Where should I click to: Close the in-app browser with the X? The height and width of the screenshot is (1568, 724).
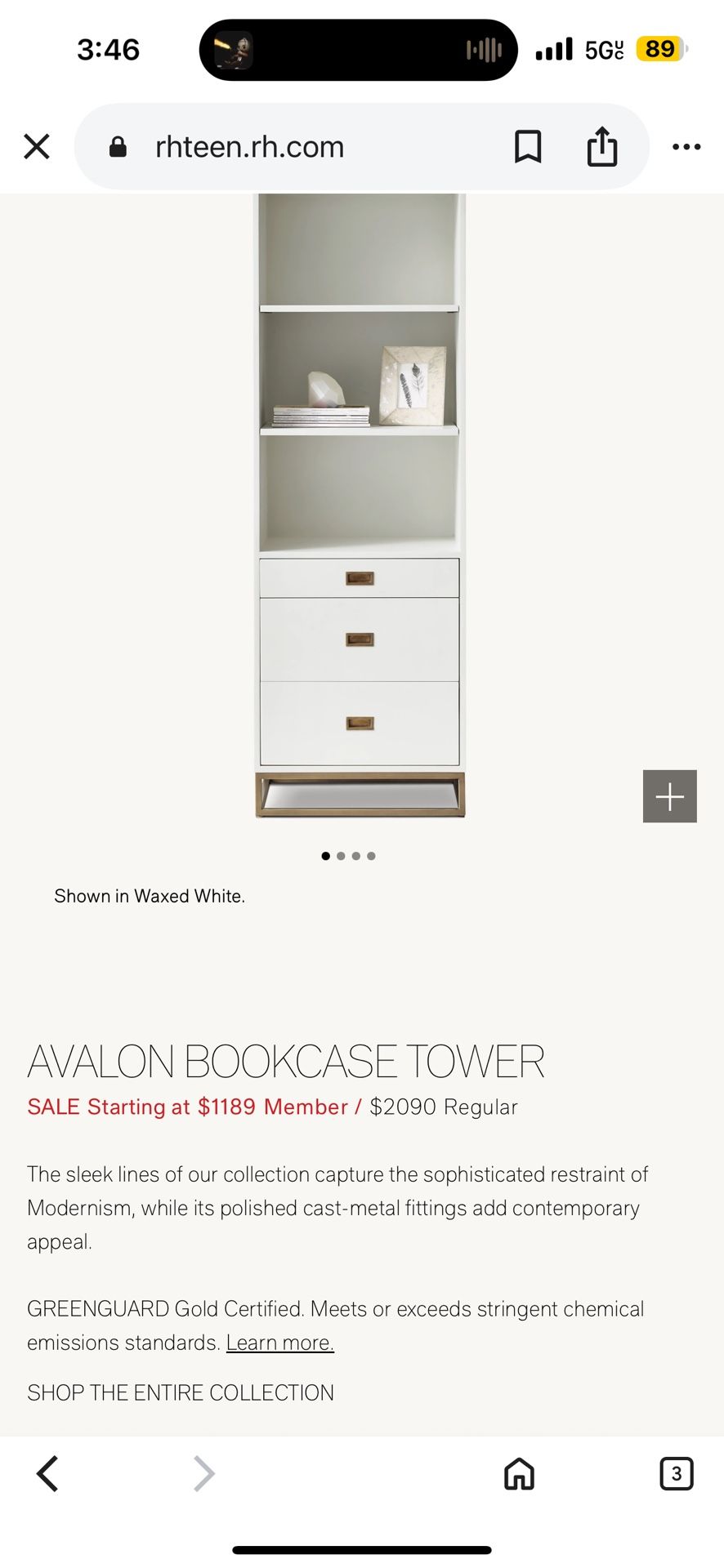(37, 147)
